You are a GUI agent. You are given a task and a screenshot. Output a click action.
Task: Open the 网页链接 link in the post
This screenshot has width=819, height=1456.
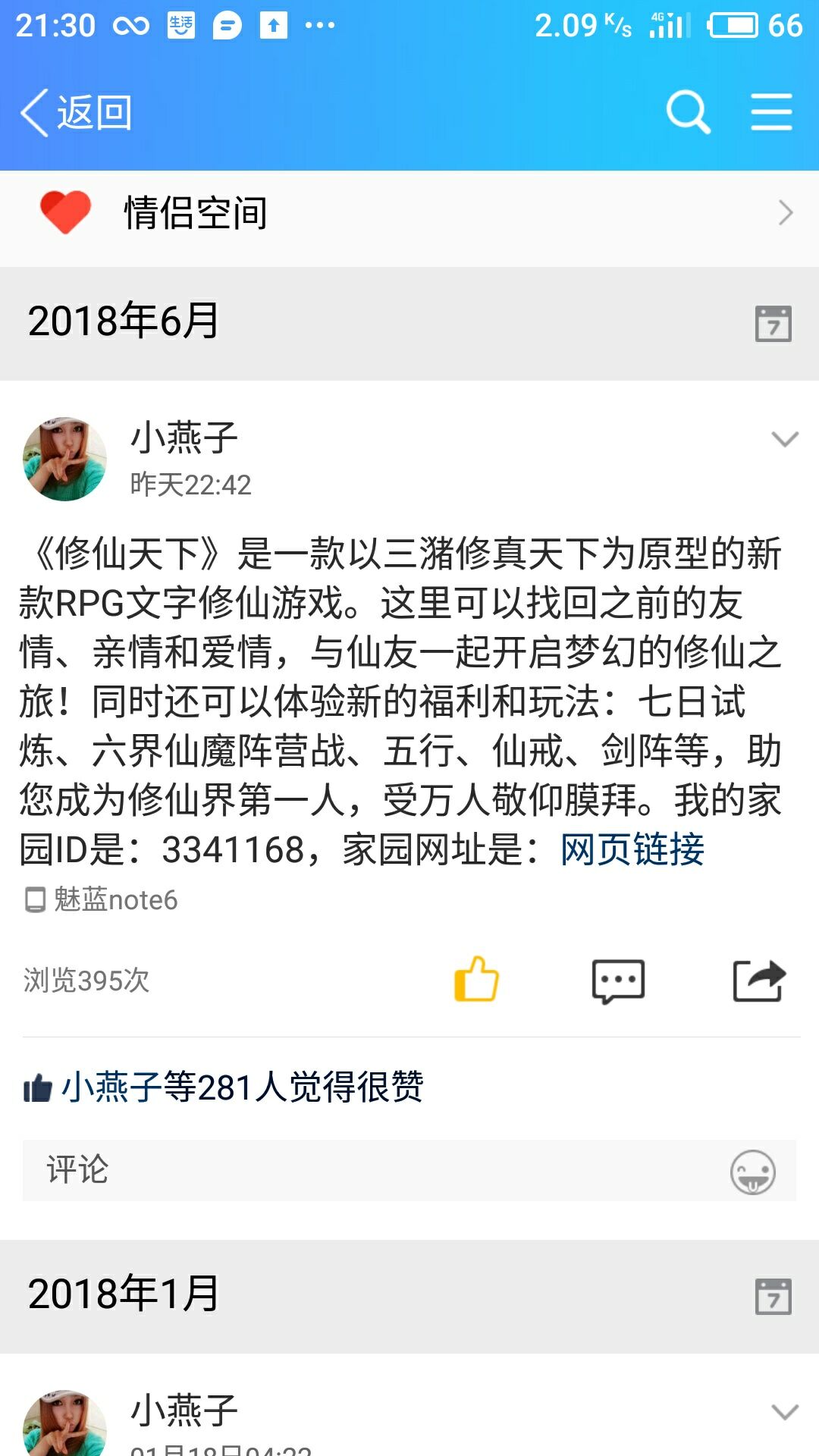[x=632, y=849]
